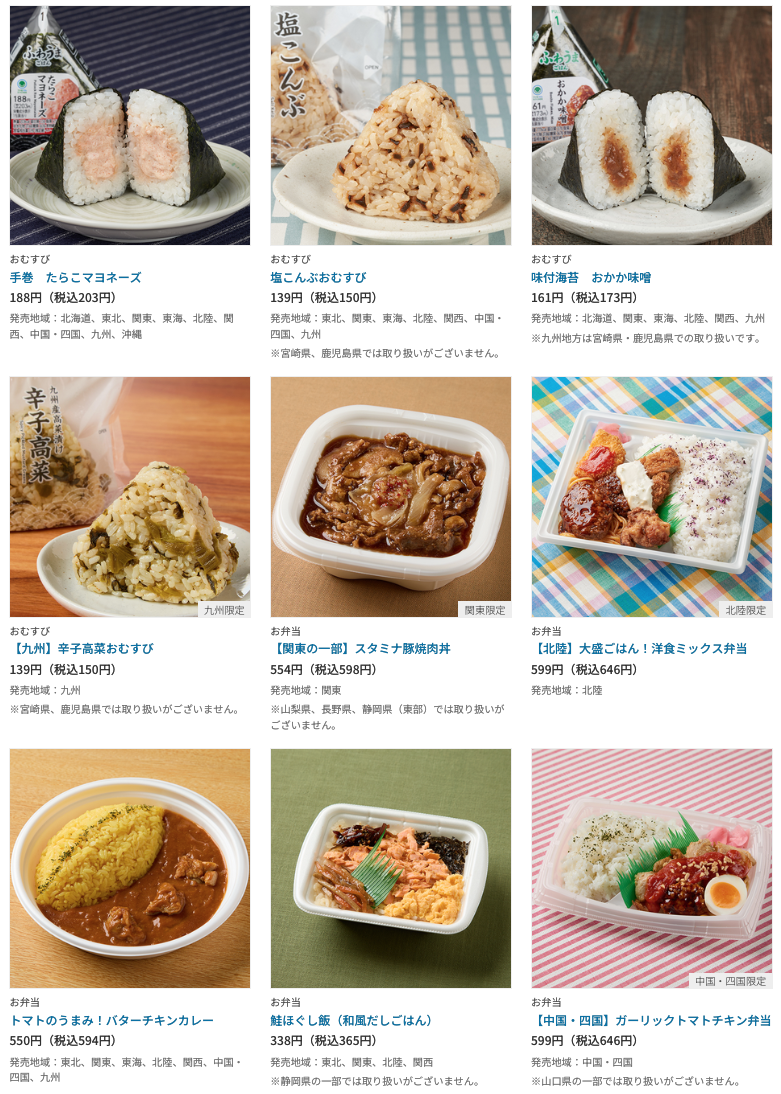Tap the おかか味噌 onigiri photo

click(651, 125)
